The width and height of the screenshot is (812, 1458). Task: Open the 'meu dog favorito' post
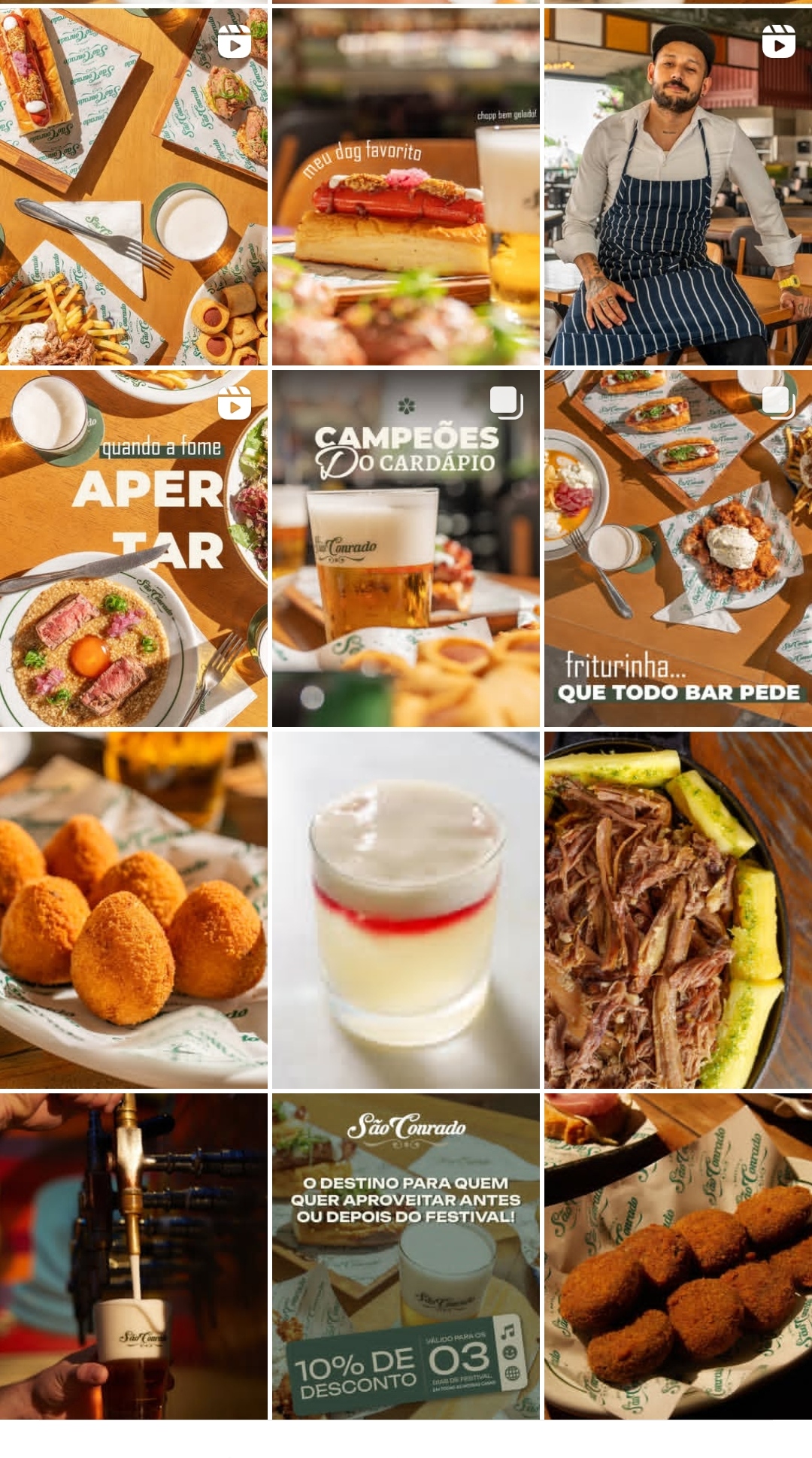coord(406,186)
